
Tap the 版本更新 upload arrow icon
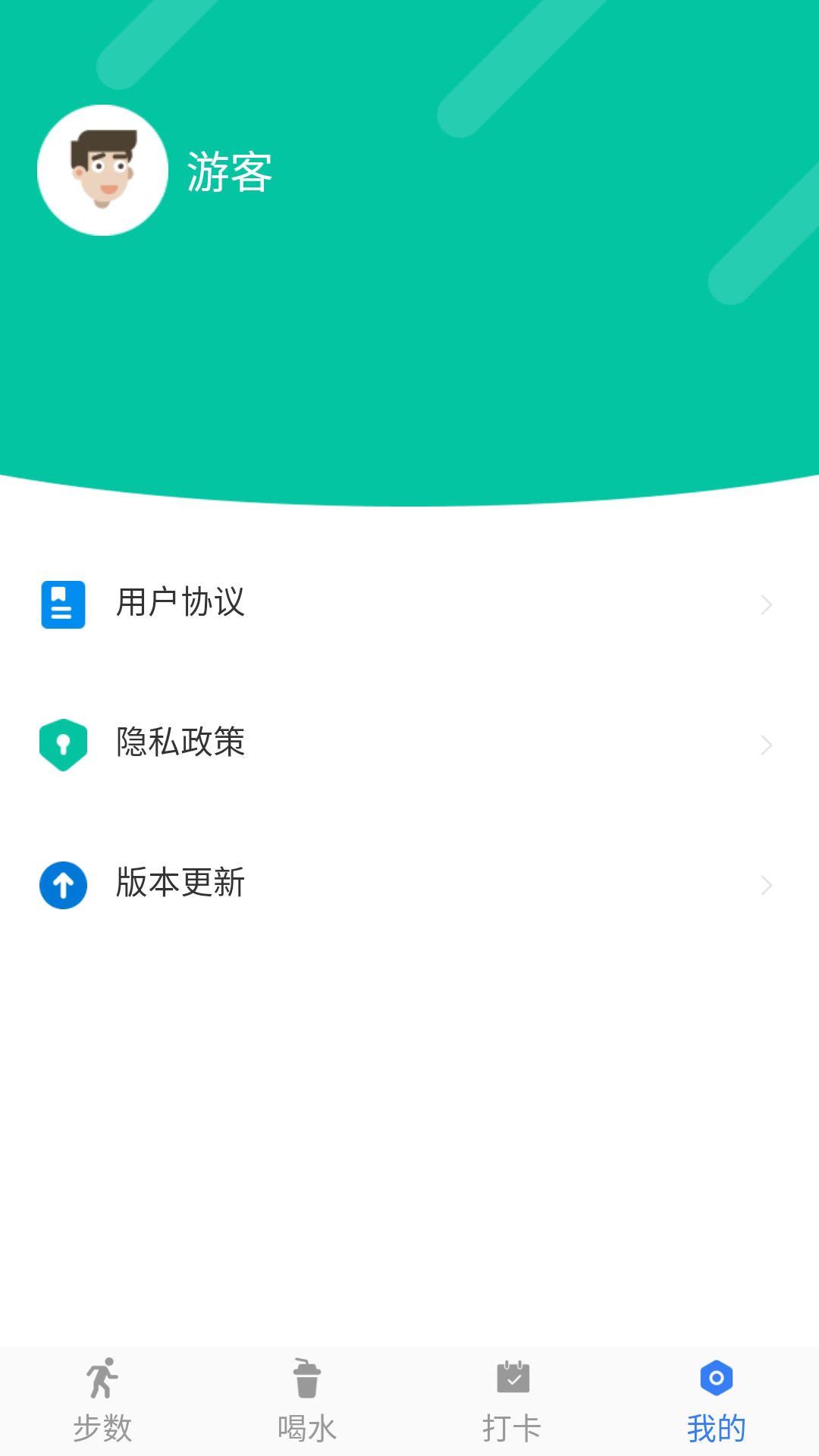click(62, 885)
